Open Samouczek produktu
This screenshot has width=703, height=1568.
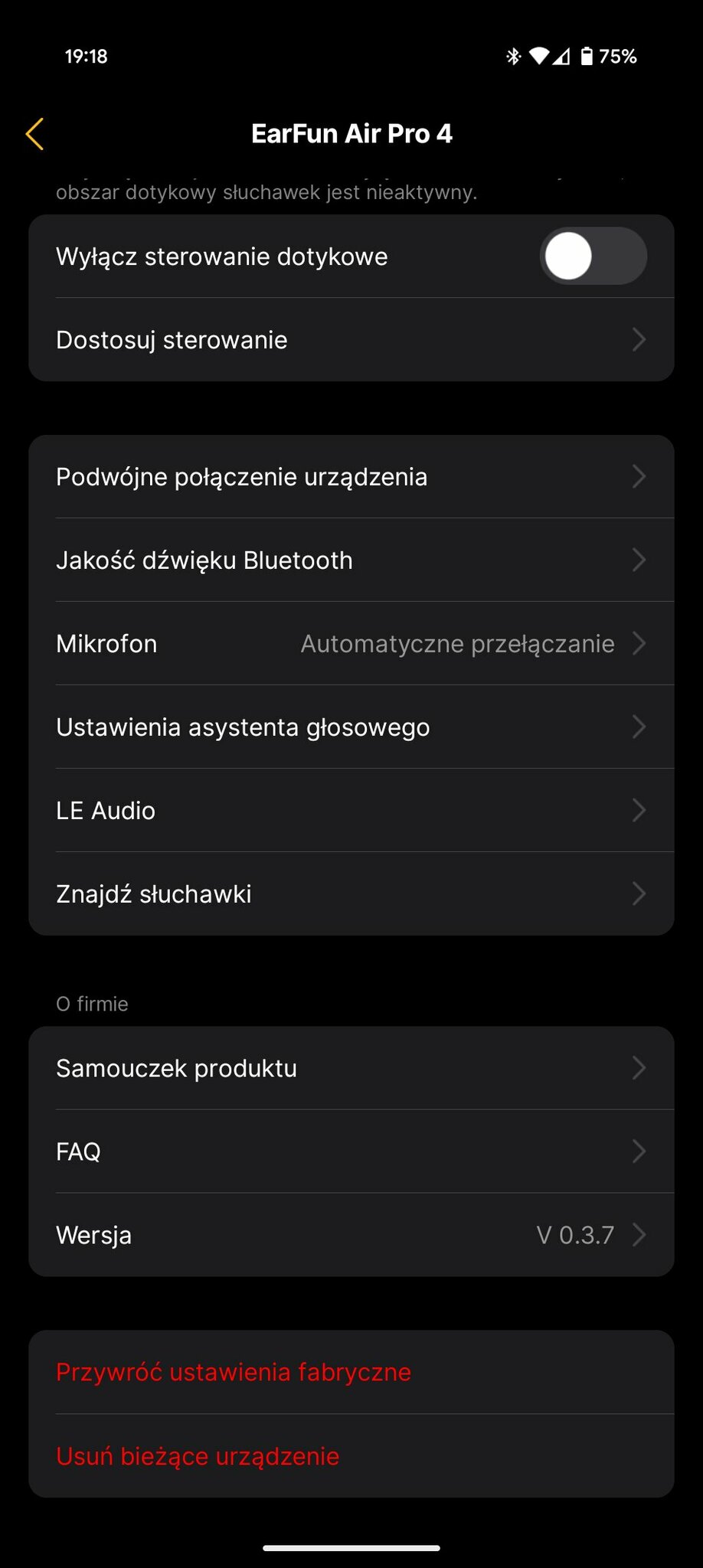[x=351, y=1068]
